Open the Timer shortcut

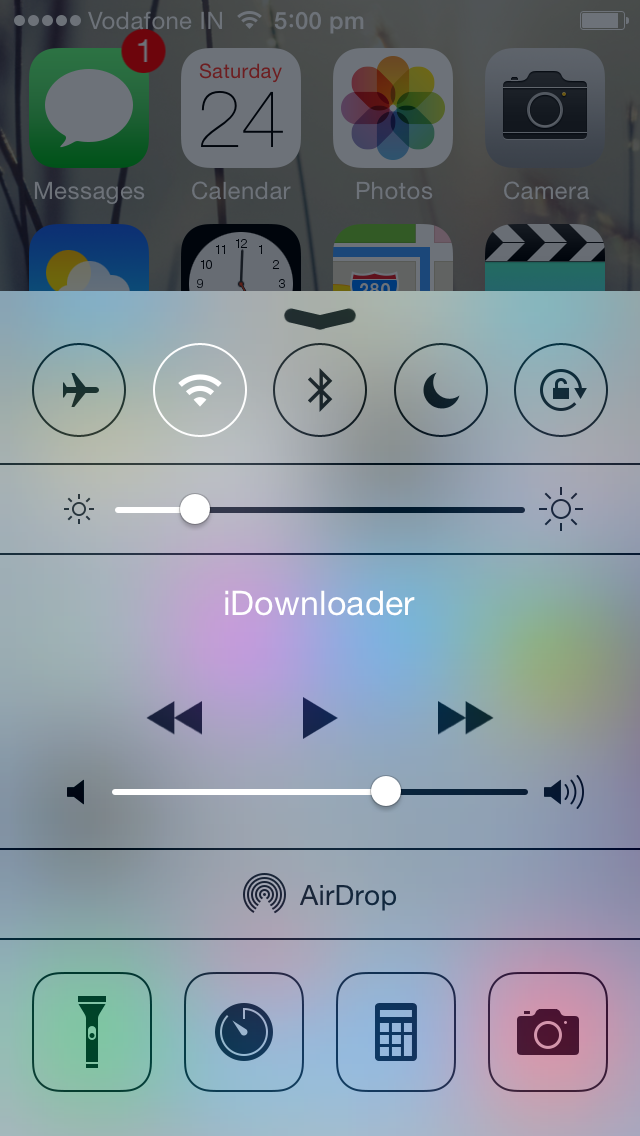click(244, 1032)
